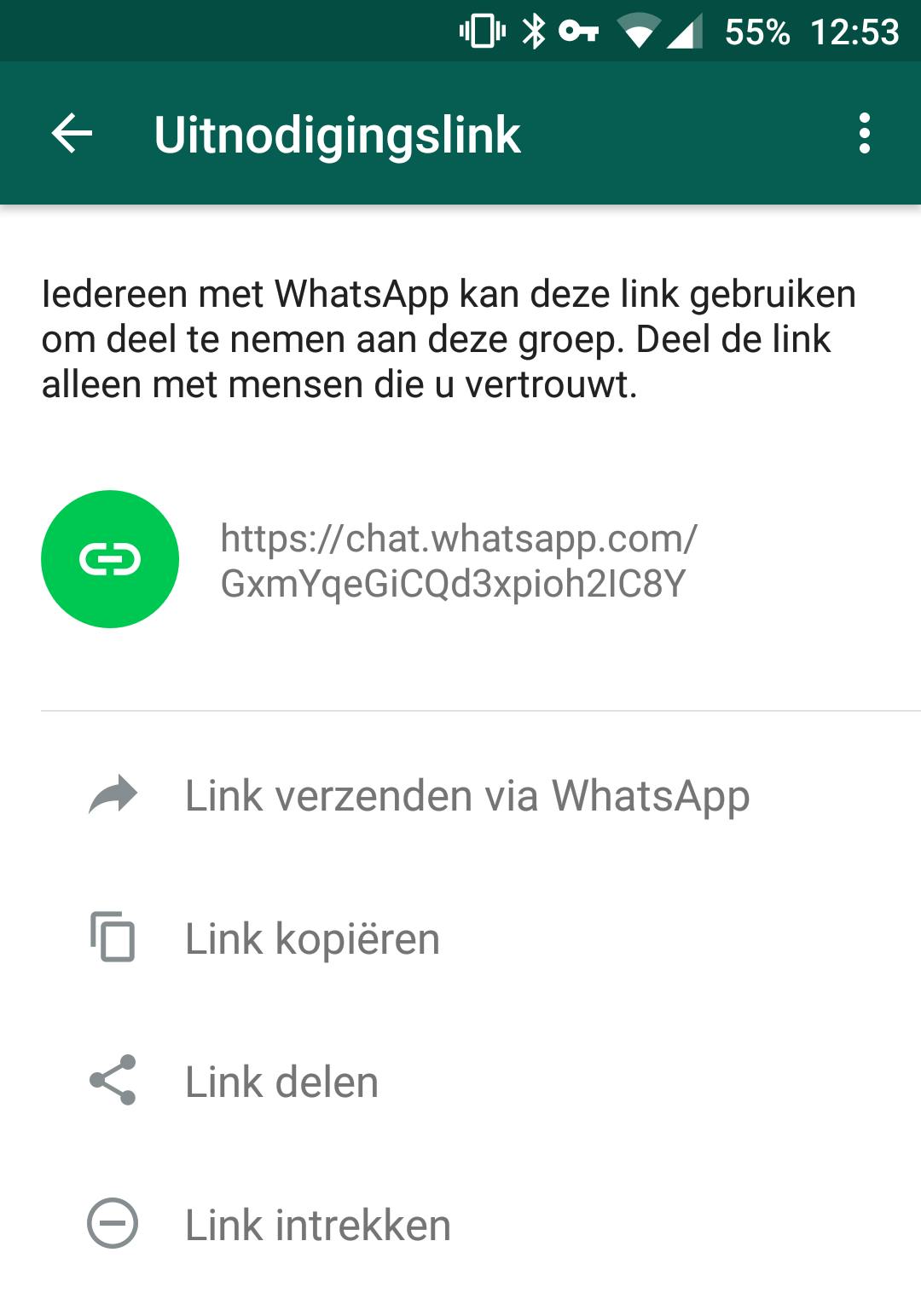Revoke link with Link intrekken
921x1316 pixels.
pyautogui.click(x=317, y=1225)
